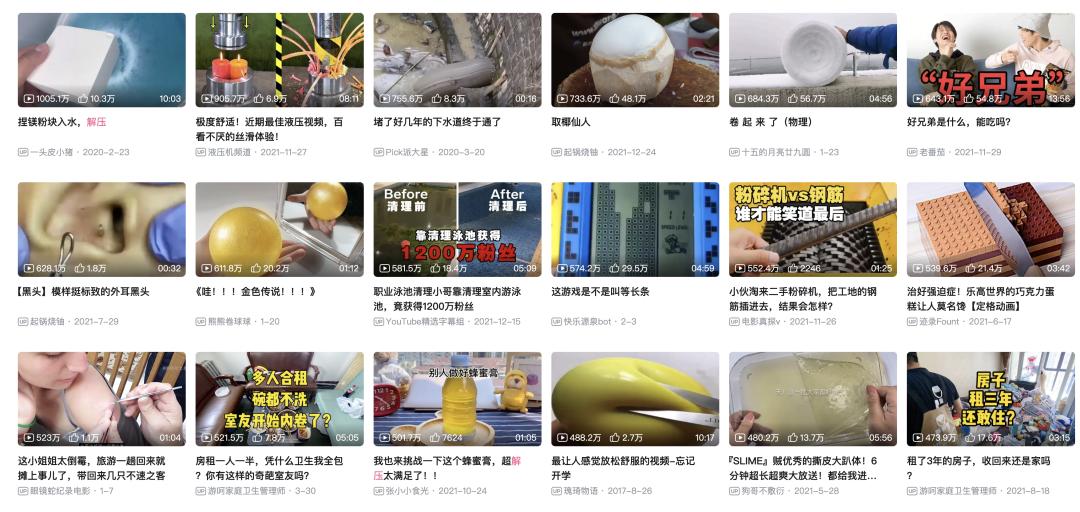Open the 乐高世界的巧克力蛋糕 video
The width and height of the screenshot is (1080, 512).
[990, 228]
